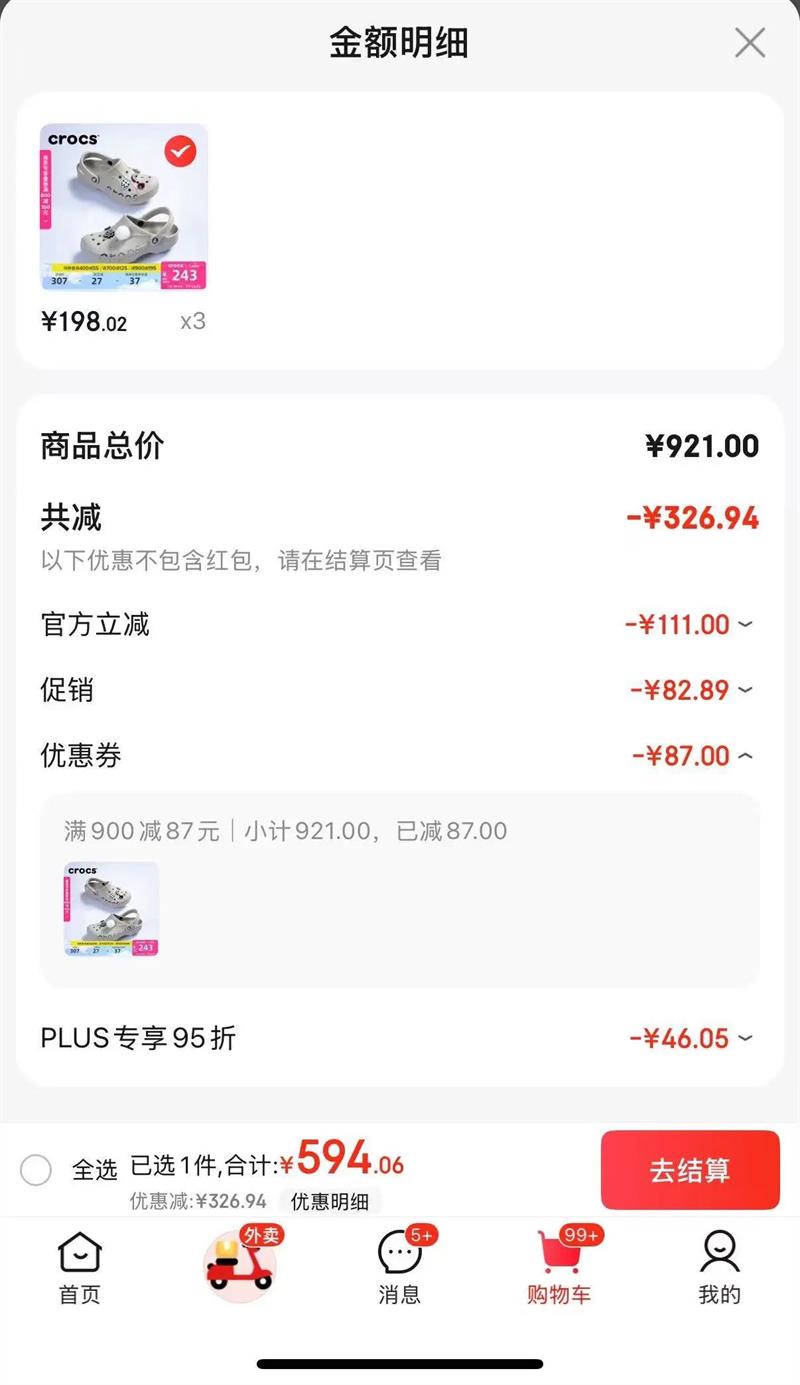This screenshot has width=800, height=1385.
Task: Open the 购物车 cart tab
Action: (559, 1268)
